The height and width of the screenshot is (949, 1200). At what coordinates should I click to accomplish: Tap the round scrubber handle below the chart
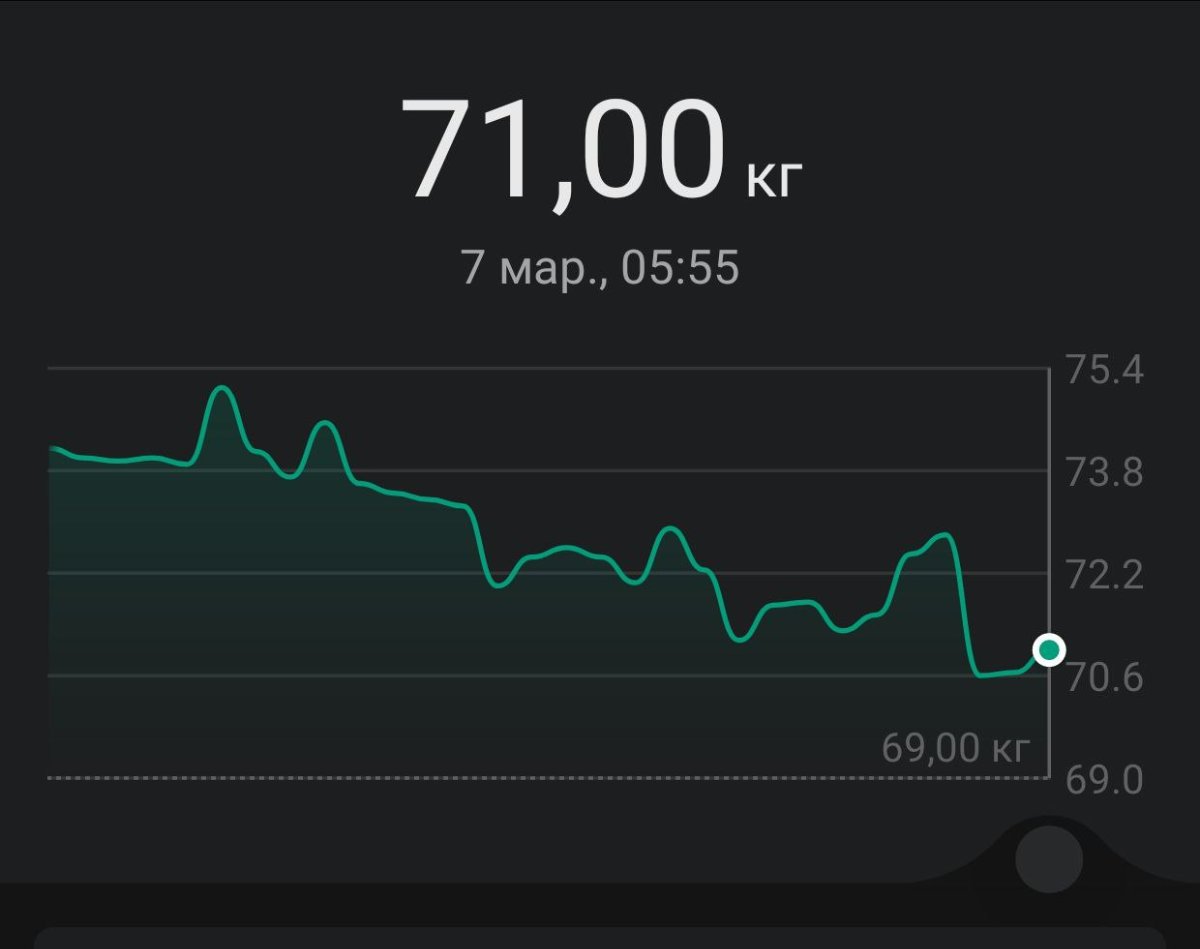coord(1048,858)
